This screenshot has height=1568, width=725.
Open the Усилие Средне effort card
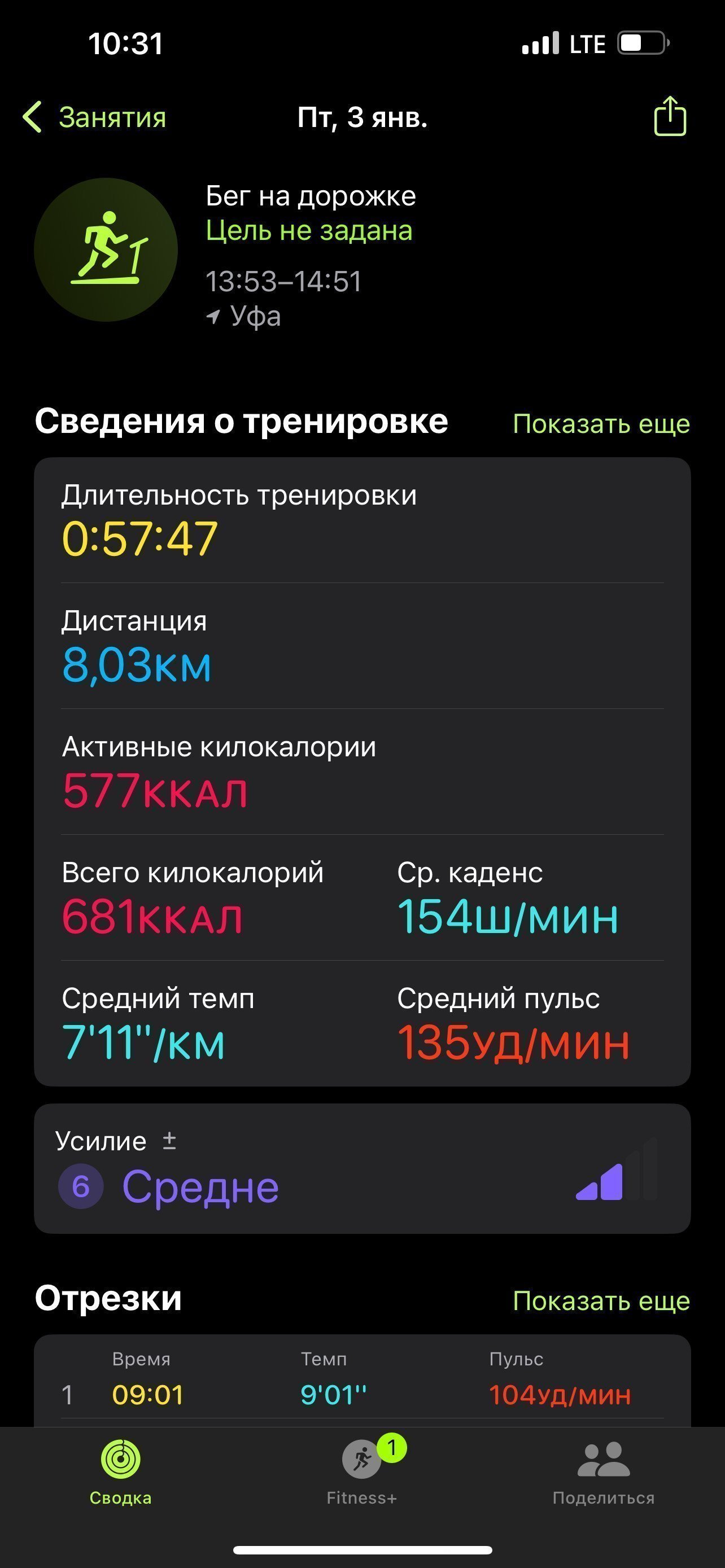click(362, 1169)
